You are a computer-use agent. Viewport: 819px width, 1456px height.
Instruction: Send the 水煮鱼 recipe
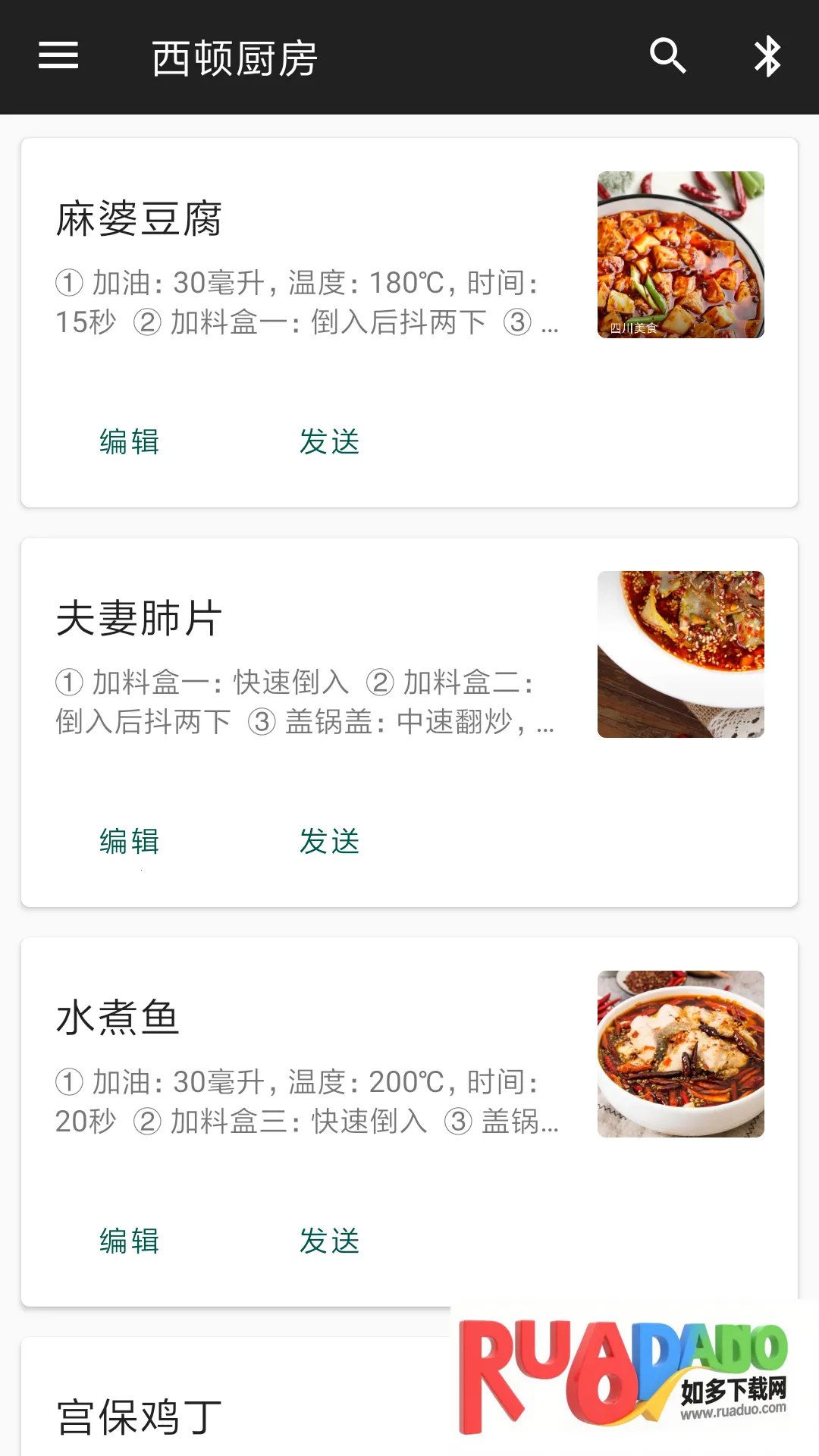[x=329, y=1241]
